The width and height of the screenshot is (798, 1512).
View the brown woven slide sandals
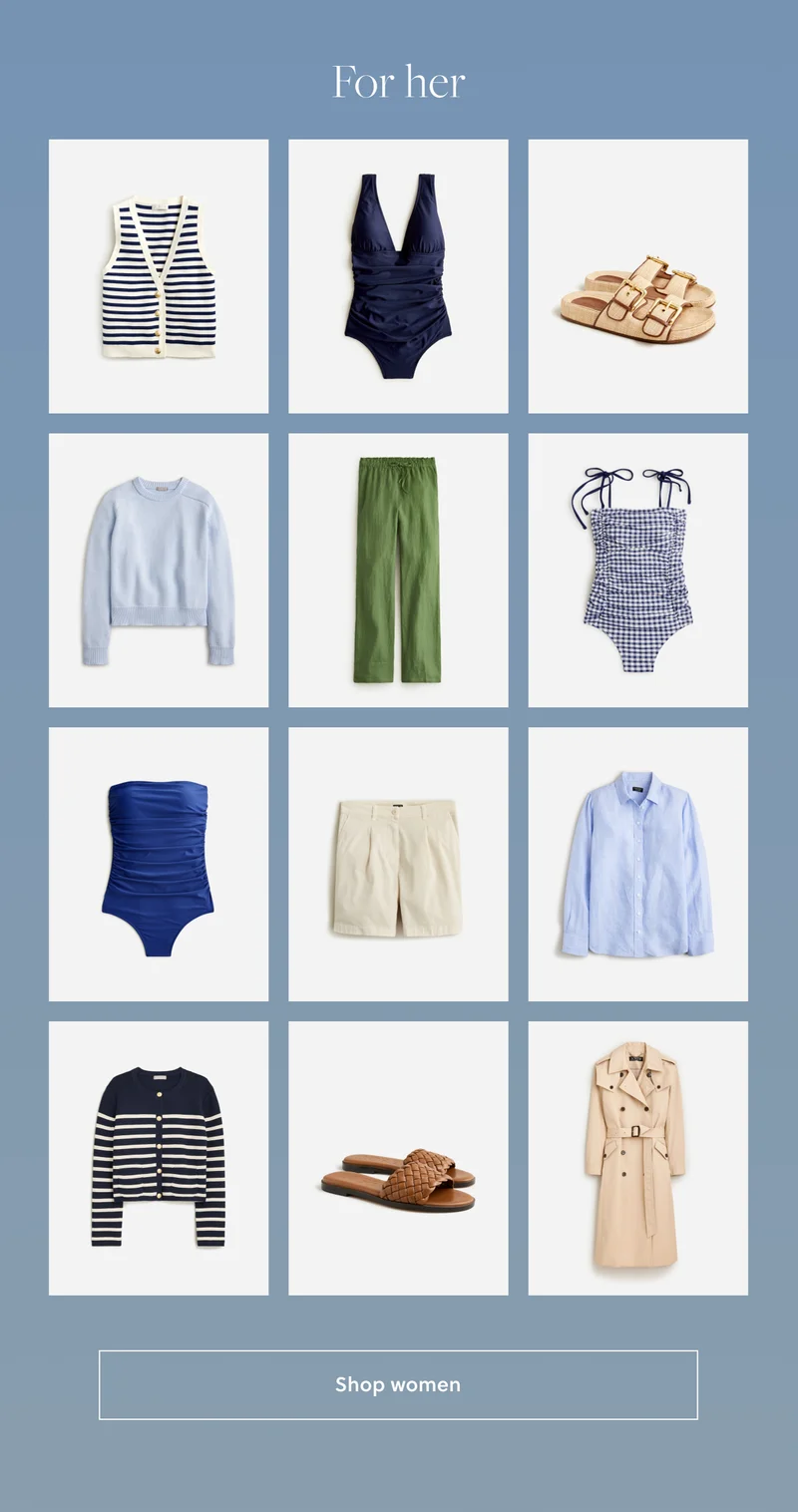point(398,1158)
